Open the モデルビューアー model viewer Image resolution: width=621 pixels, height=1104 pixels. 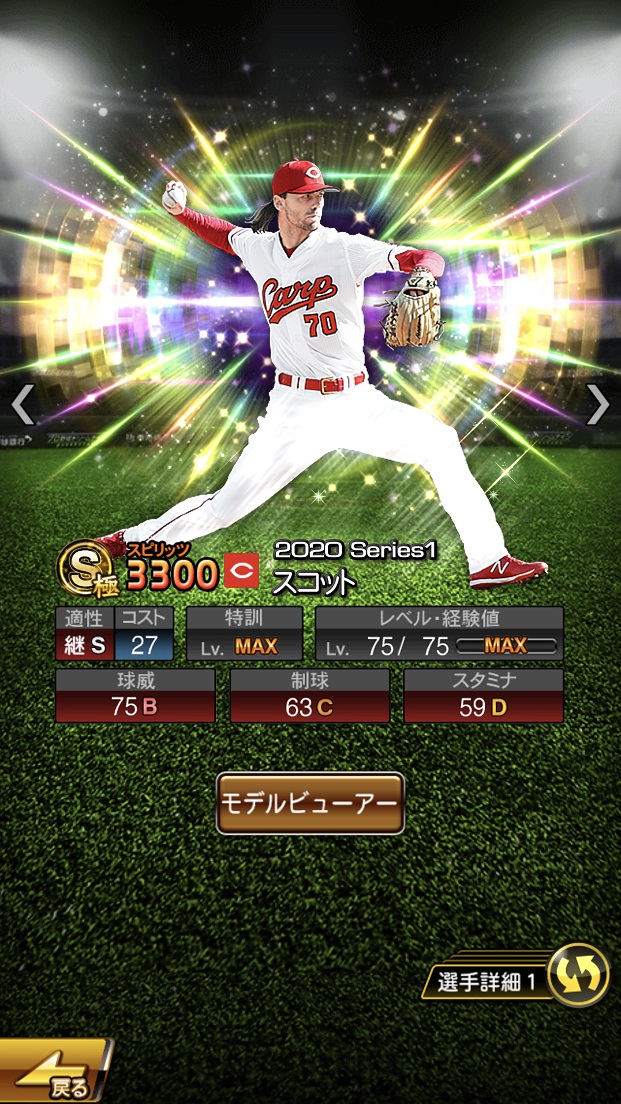tap(310, 803)
